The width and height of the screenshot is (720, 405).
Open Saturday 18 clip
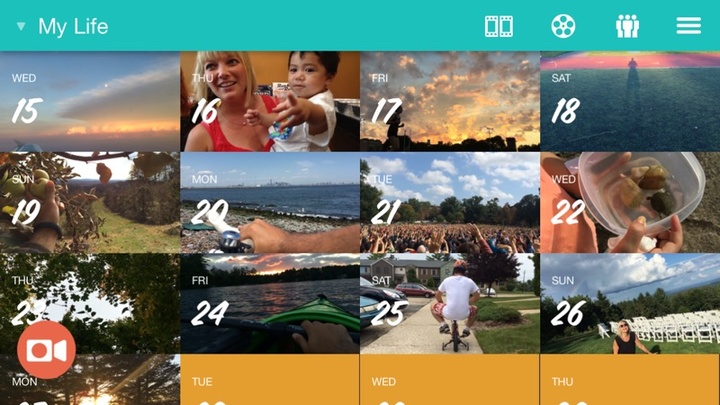tap(630, 101)
